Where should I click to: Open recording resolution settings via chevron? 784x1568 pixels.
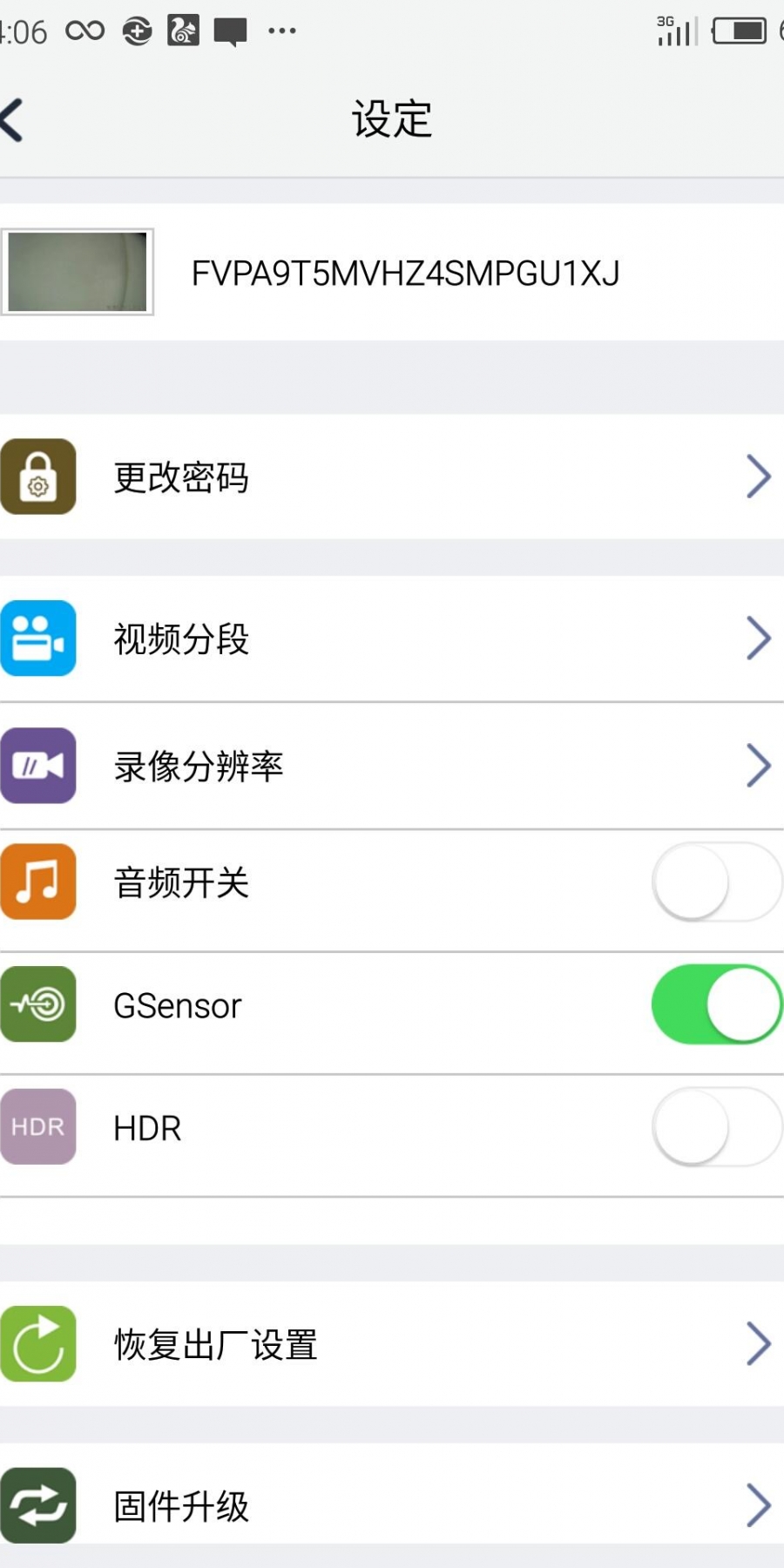757,765
